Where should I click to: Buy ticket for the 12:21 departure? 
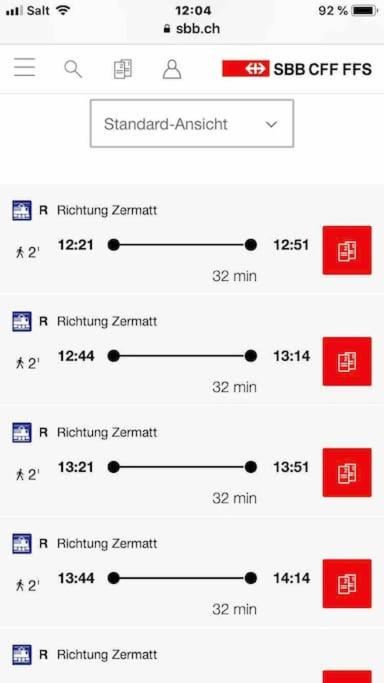[x=347, y=250]
